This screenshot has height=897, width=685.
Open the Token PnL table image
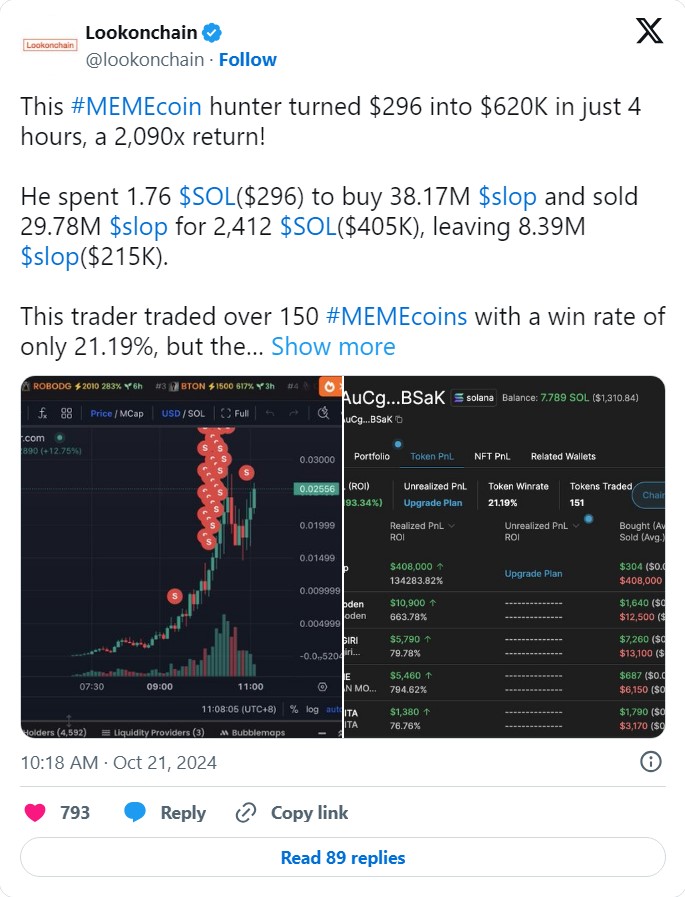click(505, 557)
